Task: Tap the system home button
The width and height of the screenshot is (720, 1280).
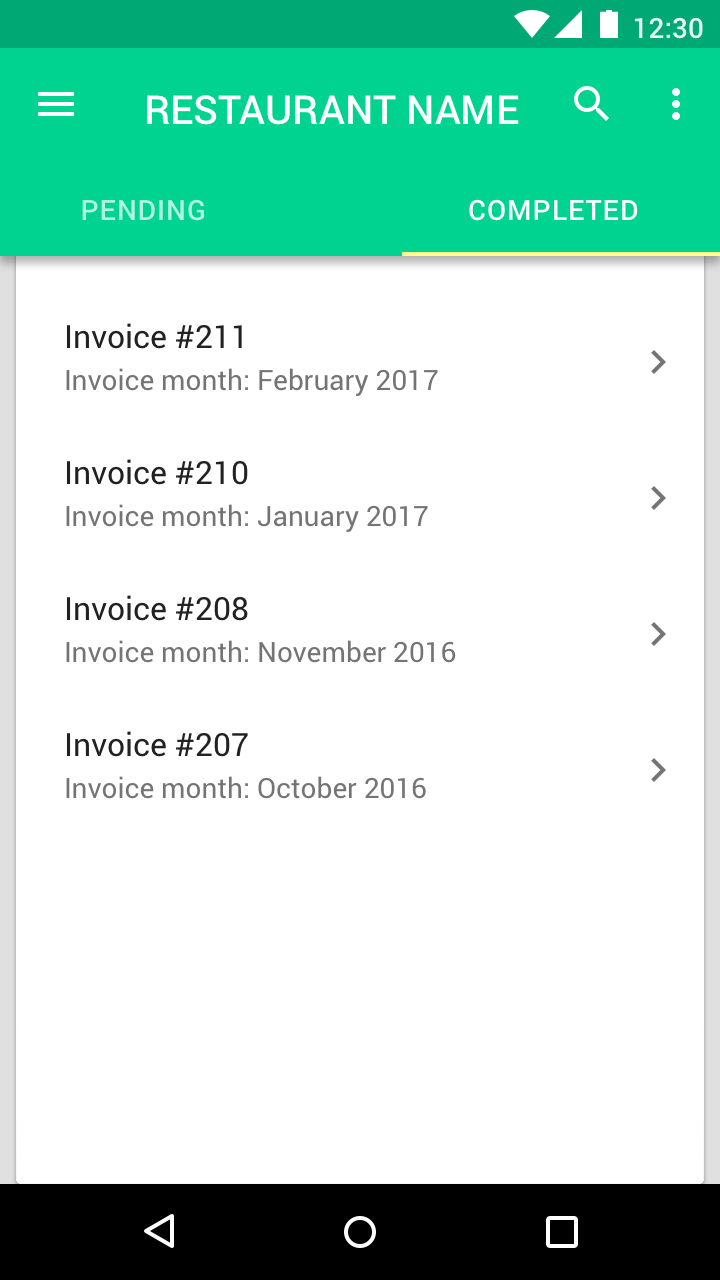Action: coord(360,1231)
